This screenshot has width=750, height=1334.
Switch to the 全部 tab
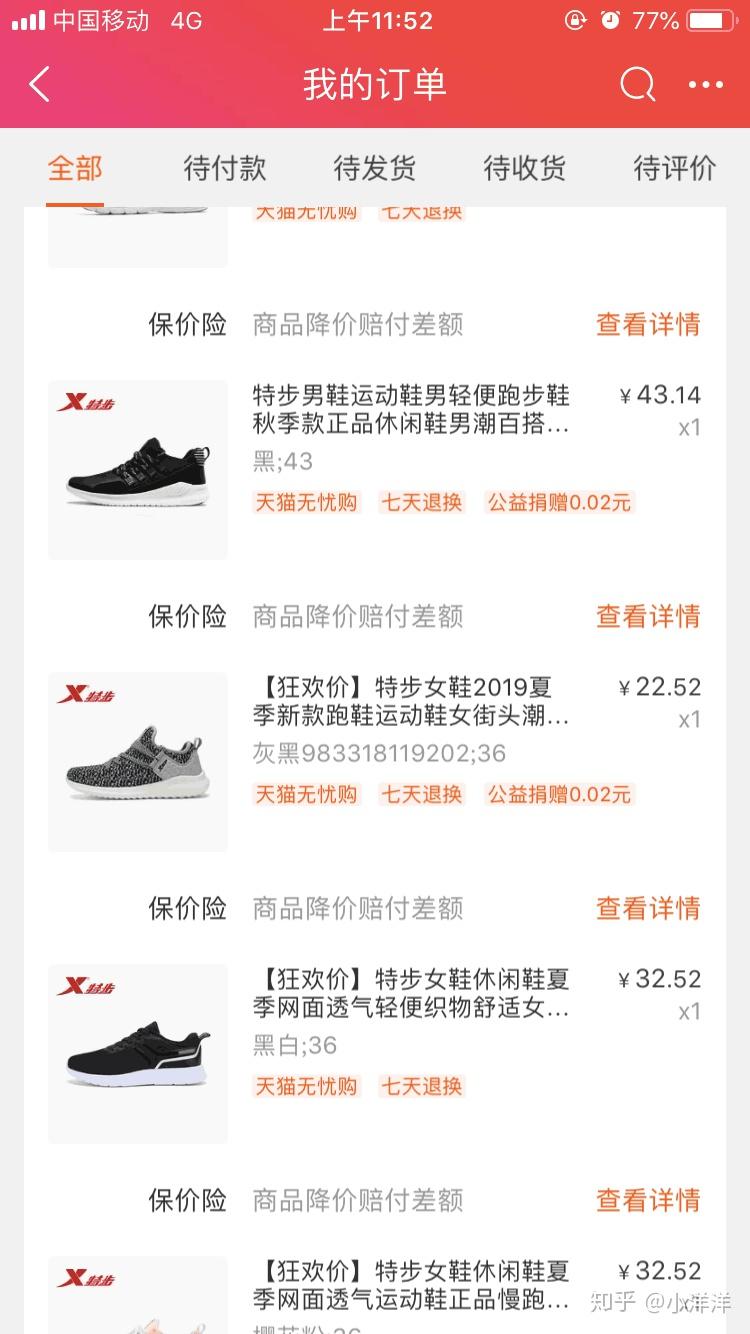click(75, 168)
